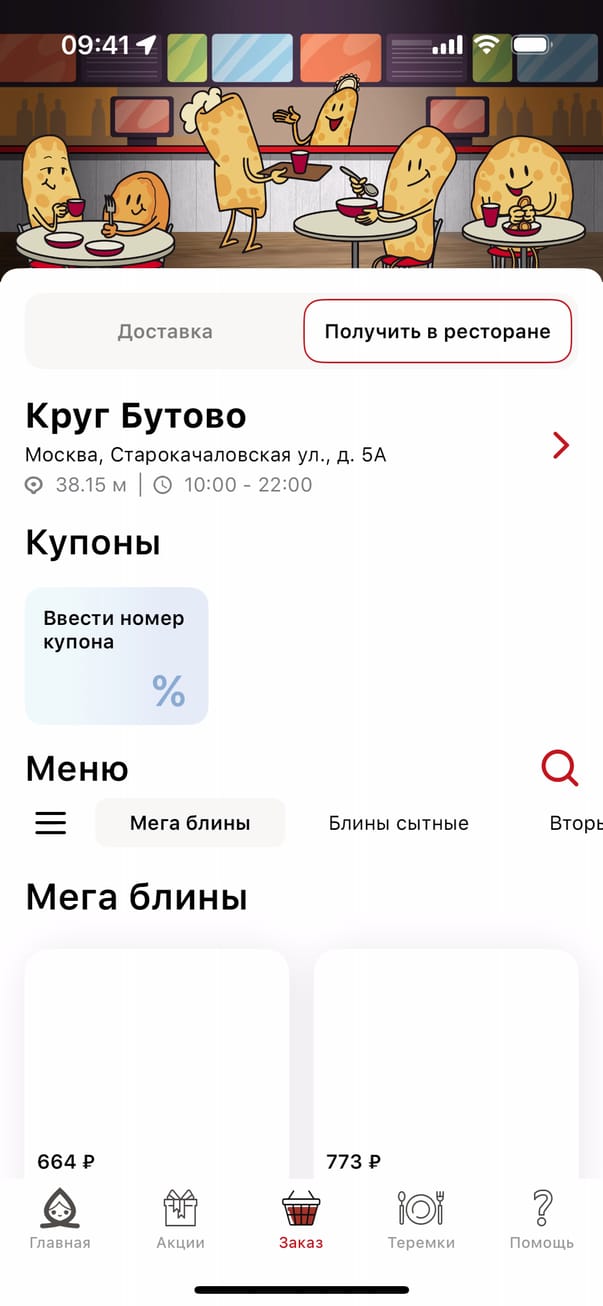
Task: Tap the Ввести номер купона card
Action: [116, 655]
